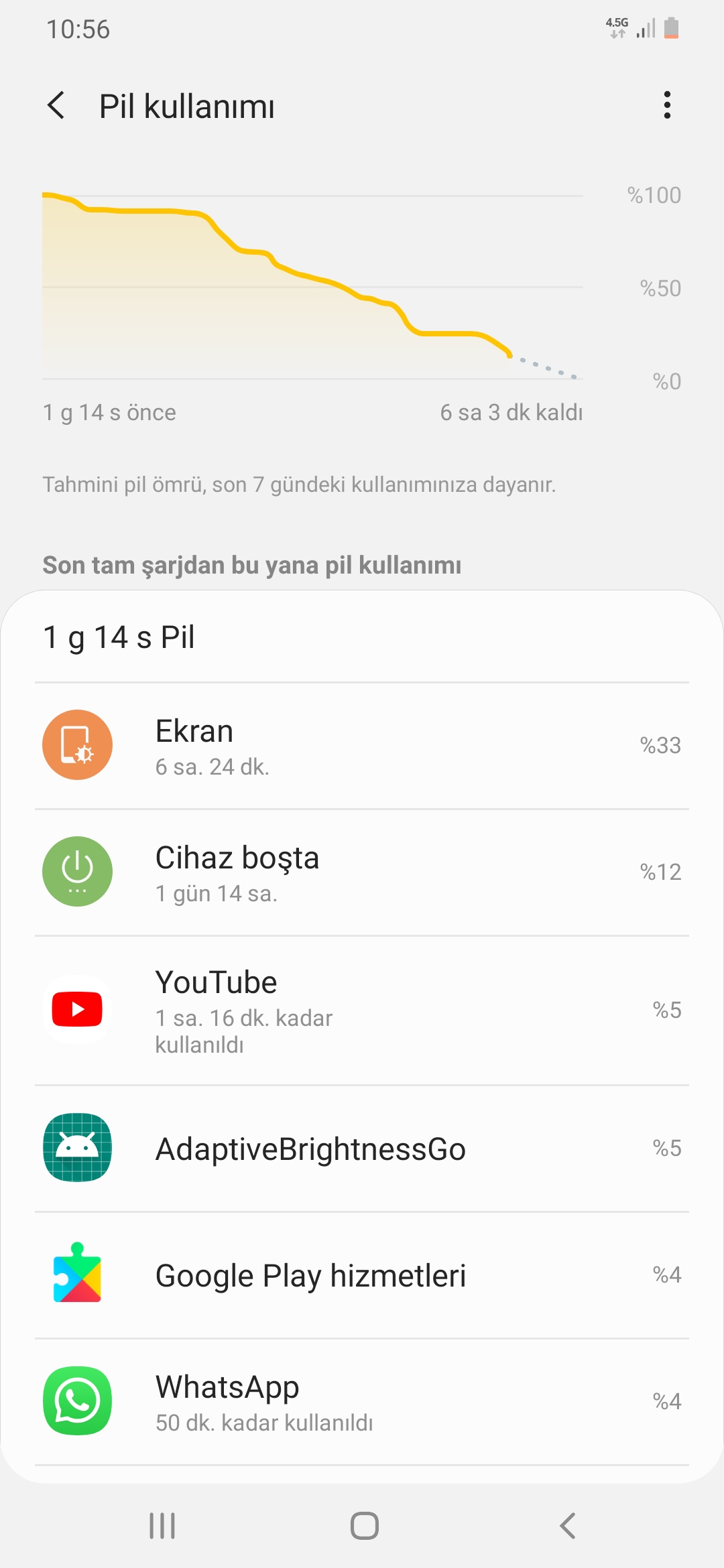The width and height of the screenshot is (724, 1568).
Task: Select the AdaptiveBrightnessGo row
Action: [362, 1149]
